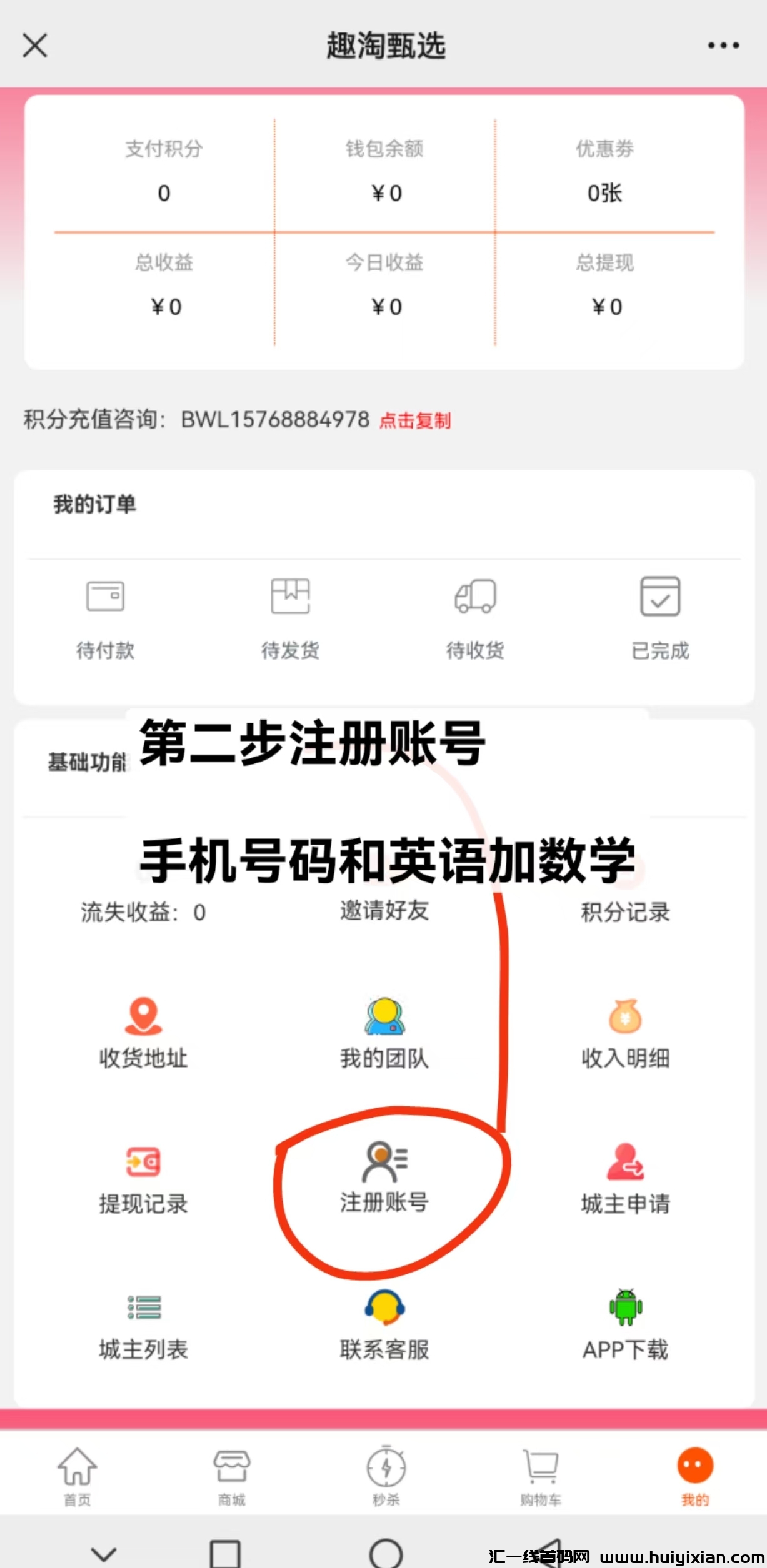This screenshot has width=767, height=1568.
Task: Go to the 商城 tab
Action: (x=231, y=1474)
